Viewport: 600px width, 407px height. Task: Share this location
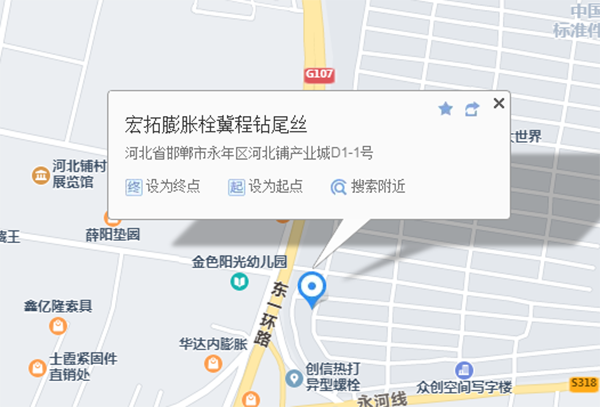(472, 108)
